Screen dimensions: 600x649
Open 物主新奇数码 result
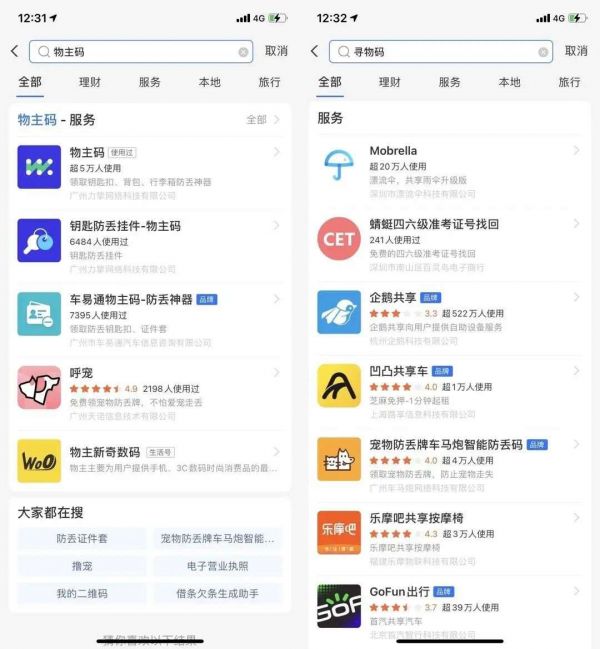click(150, 460)
